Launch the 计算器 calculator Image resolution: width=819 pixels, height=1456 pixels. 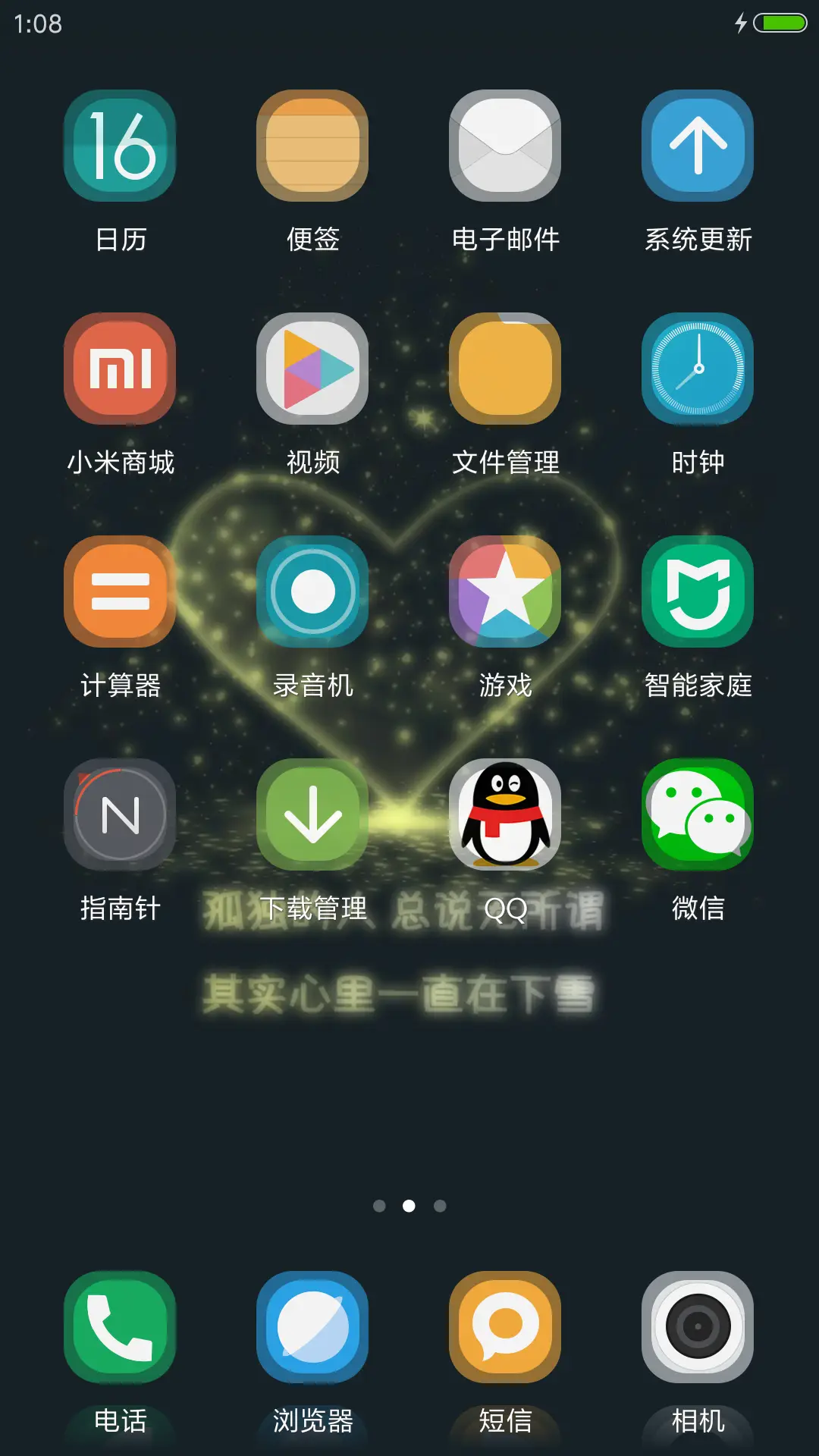tap(120, 591)
